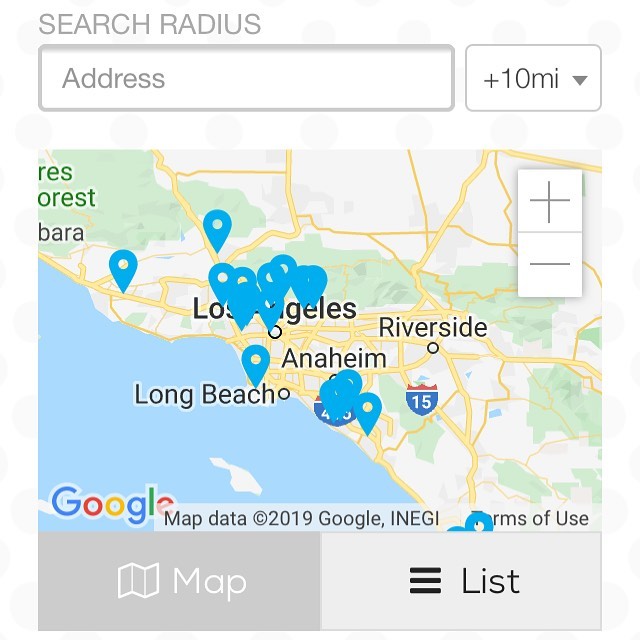Switch to the List view tab
The height and width of the screenshot is (640, 640).
coord(461,581)
